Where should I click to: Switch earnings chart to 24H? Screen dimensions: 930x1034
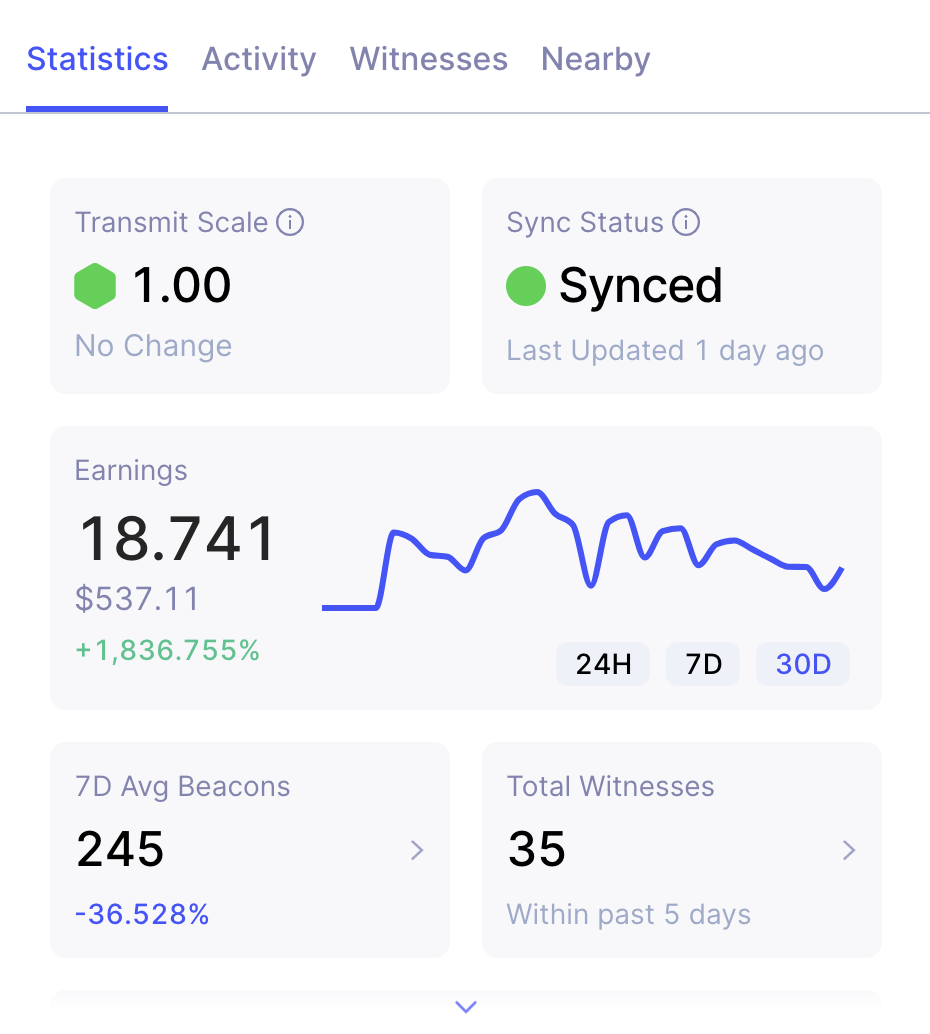click(603, 664)
